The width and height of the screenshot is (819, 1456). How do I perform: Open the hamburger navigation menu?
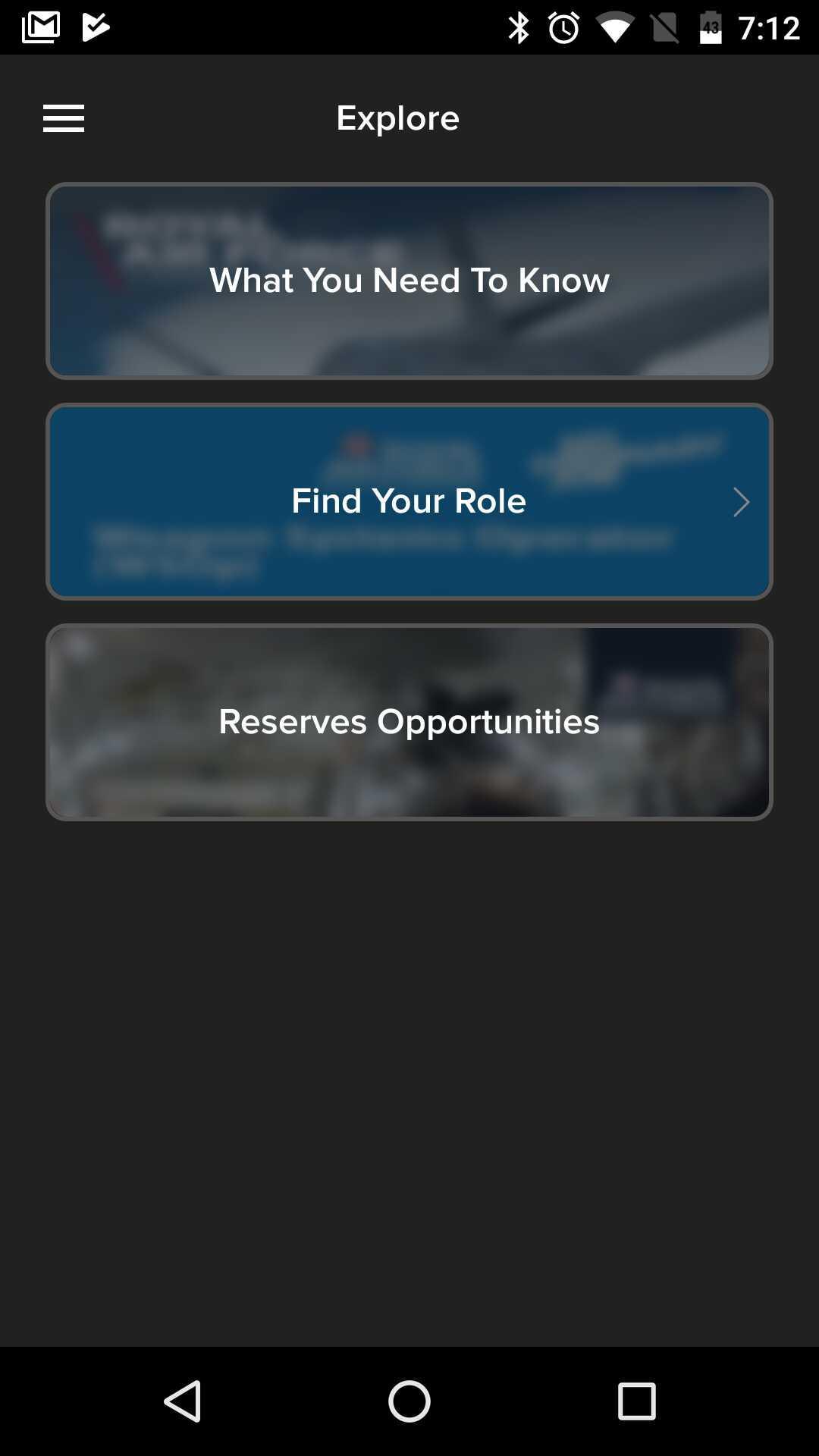click(x=64, y=118)
